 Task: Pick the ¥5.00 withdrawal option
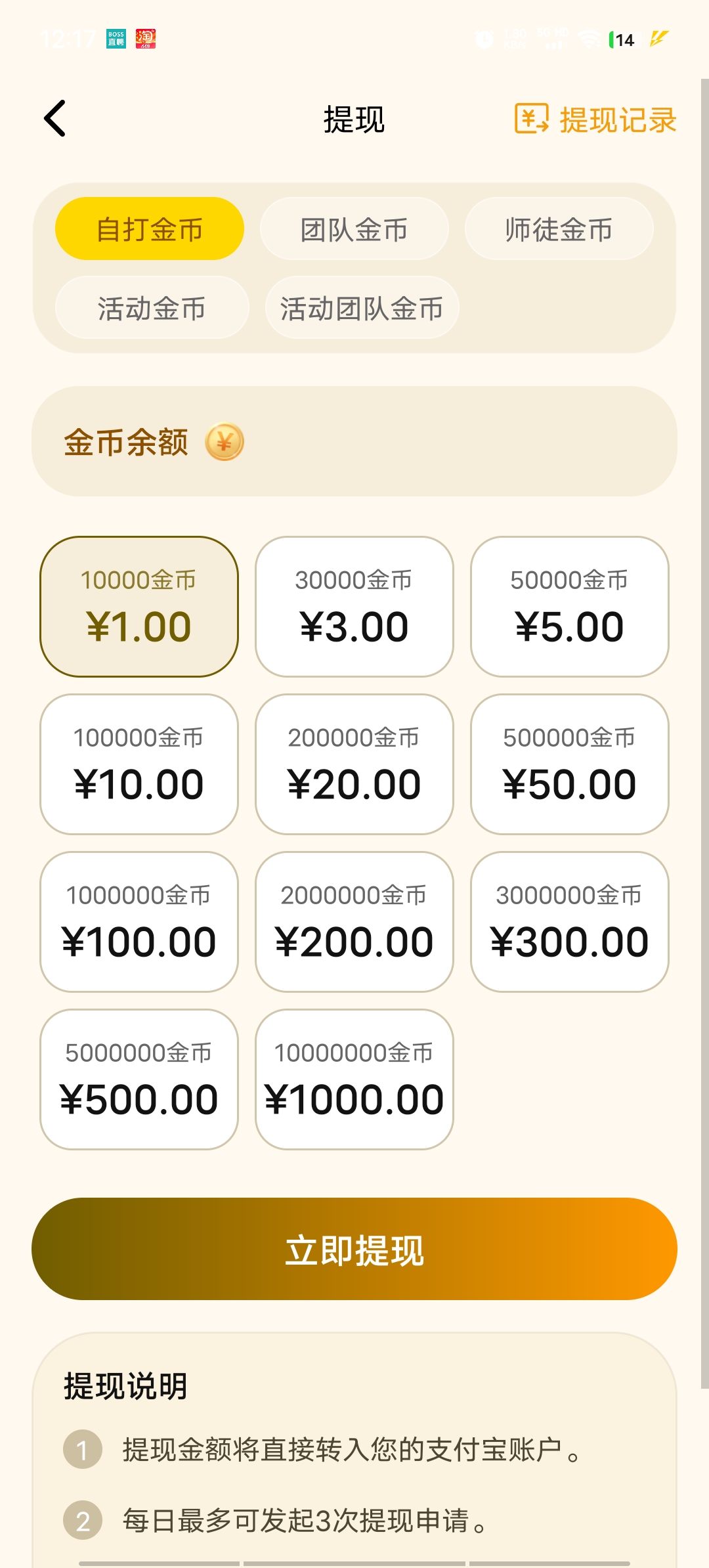(x=570, y=607)
